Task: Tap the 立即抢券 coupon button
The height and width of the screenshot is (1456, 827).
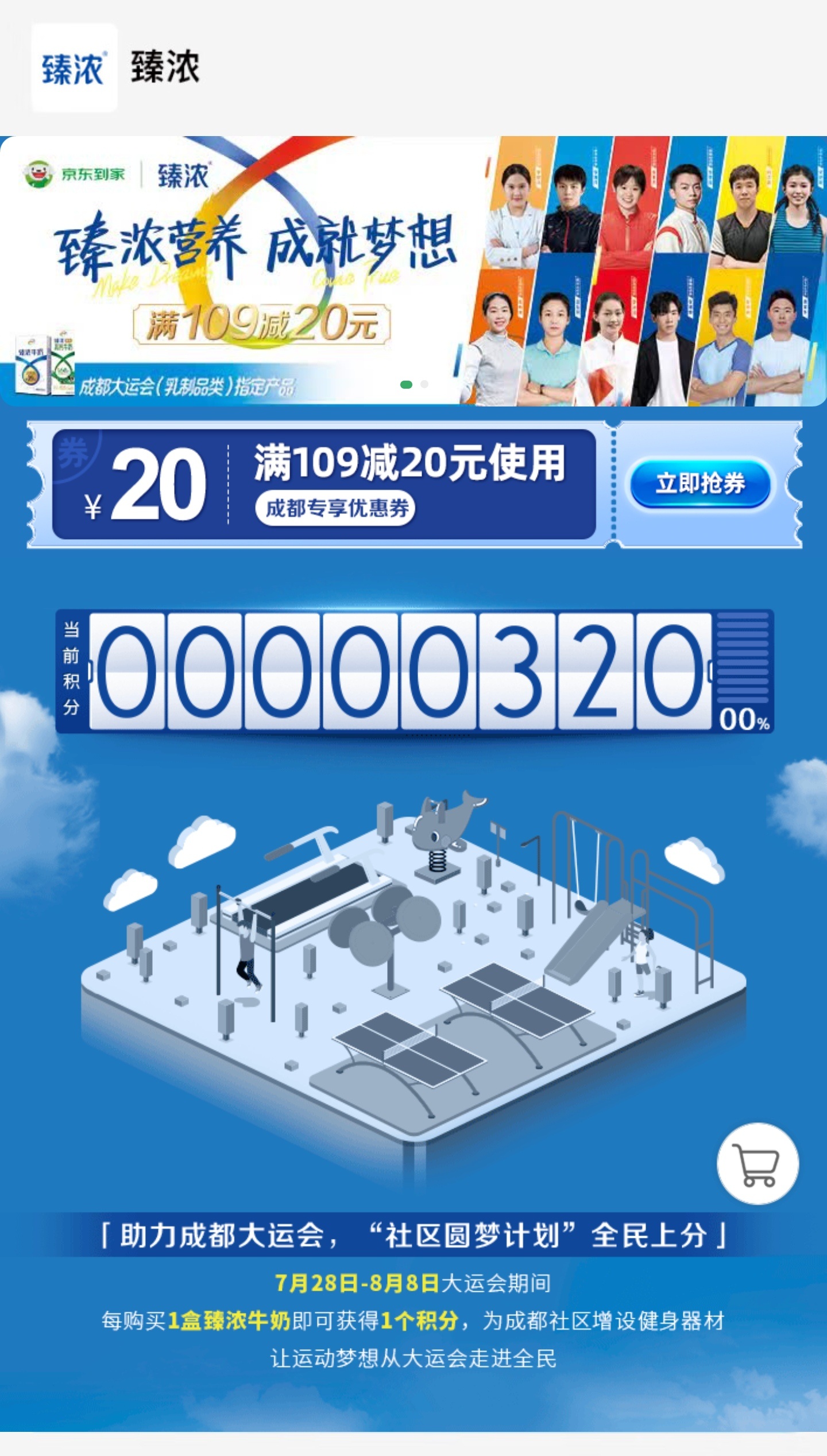Action: coord(700,483)
